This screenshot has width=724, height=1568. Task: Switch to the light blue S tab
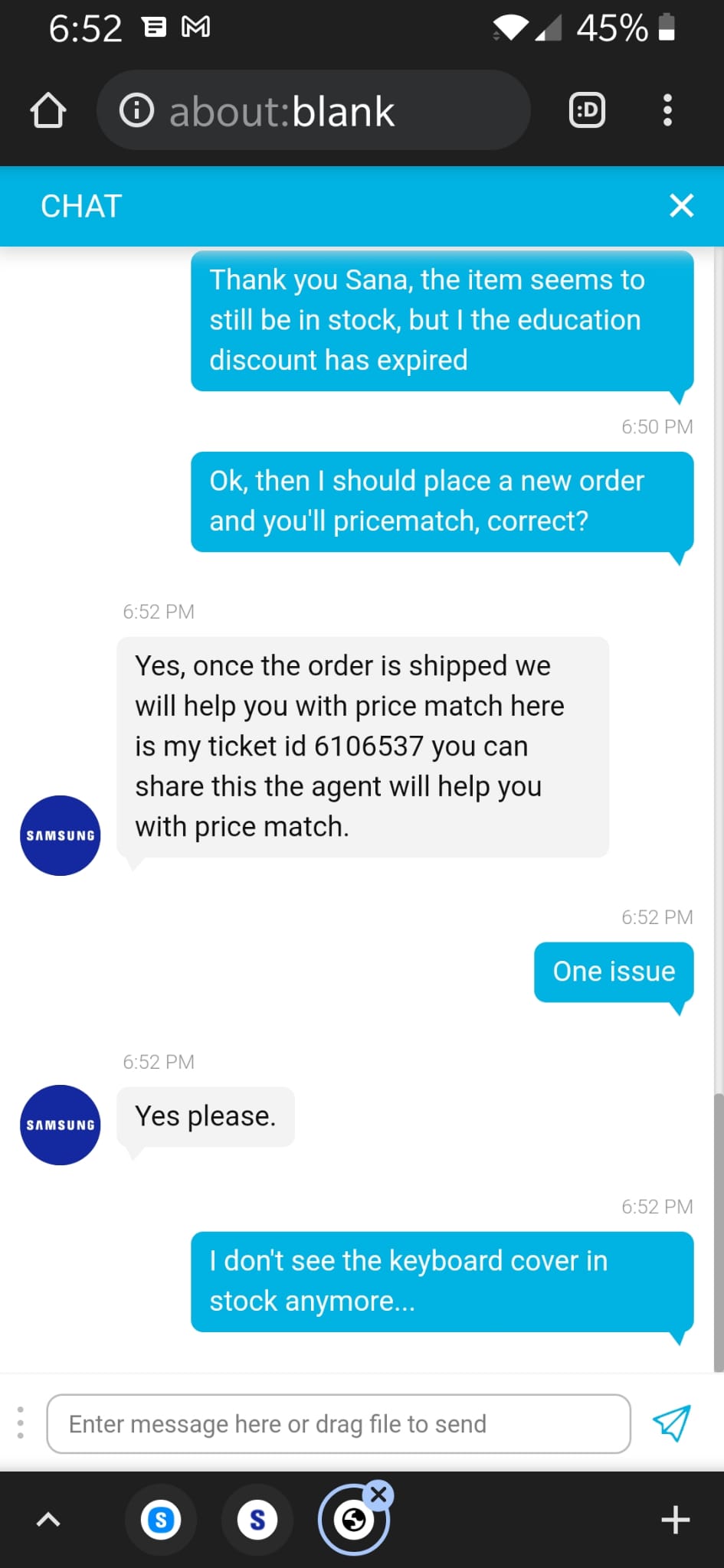[161, 1520]
